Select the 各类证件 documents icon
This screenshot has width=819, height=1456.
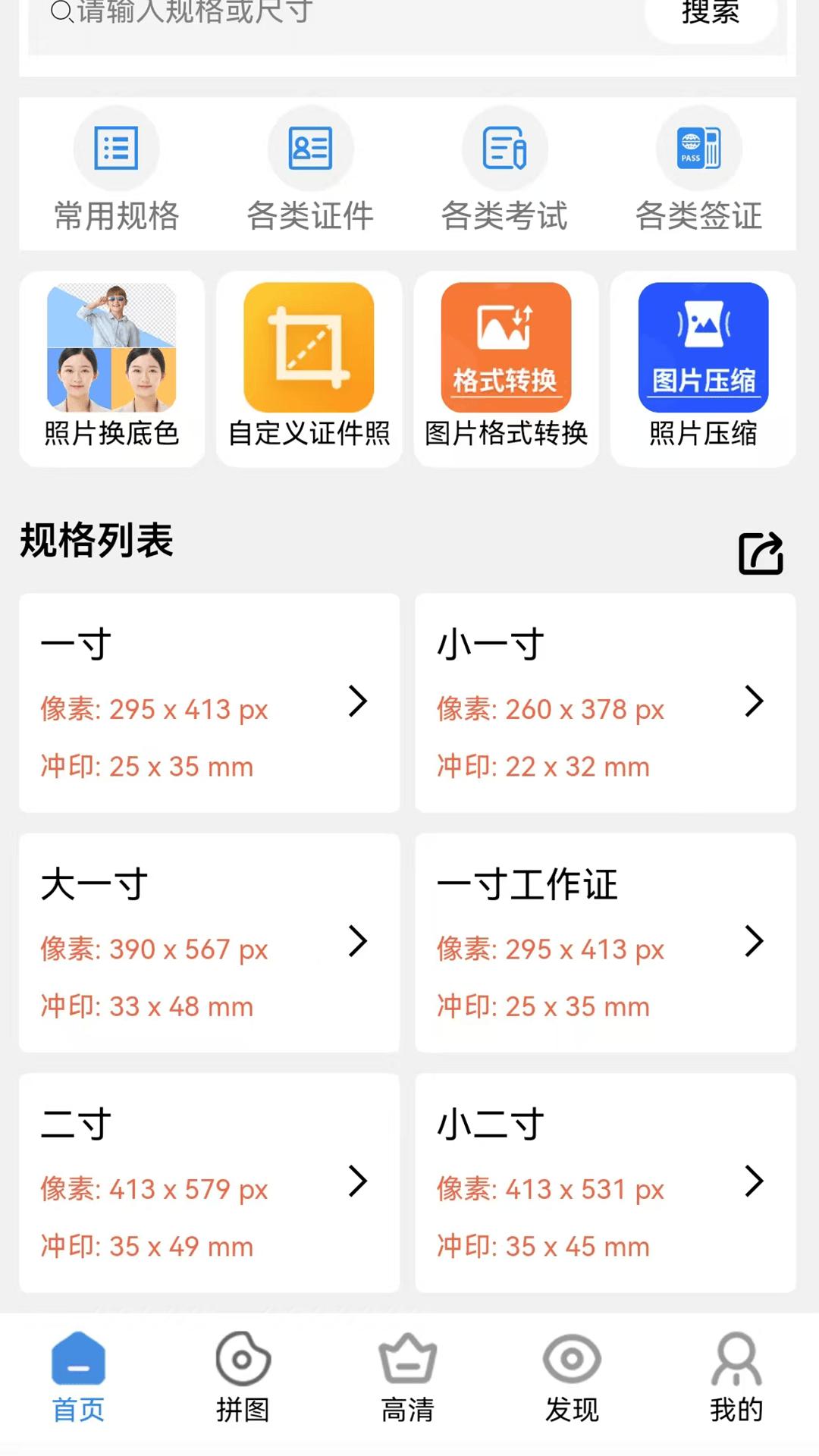pyautogui.click(x=310, y=169)
